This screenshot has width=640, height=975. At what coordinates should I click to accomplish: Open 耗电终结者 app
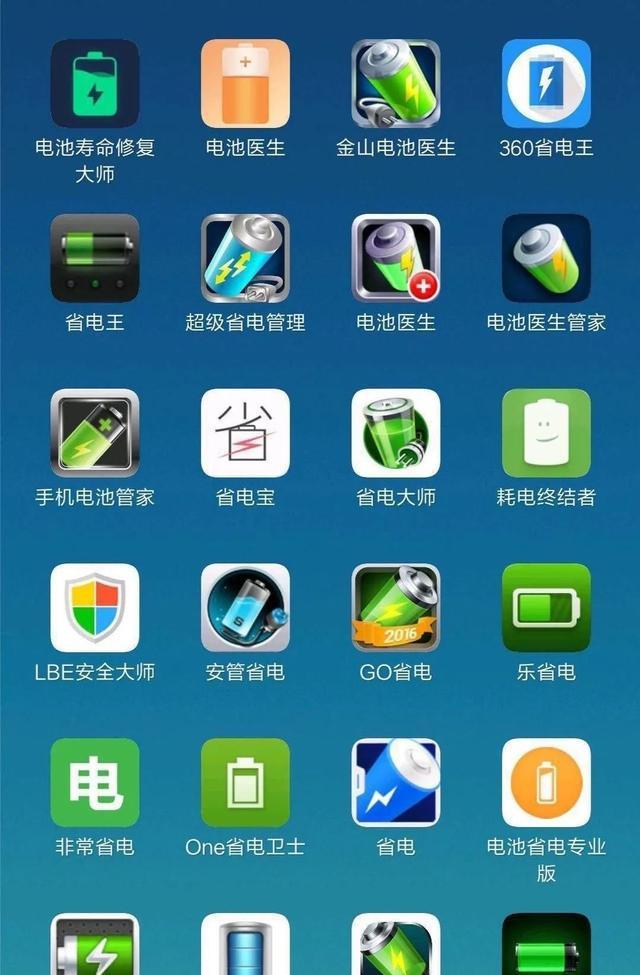click(x=546, y=433)
